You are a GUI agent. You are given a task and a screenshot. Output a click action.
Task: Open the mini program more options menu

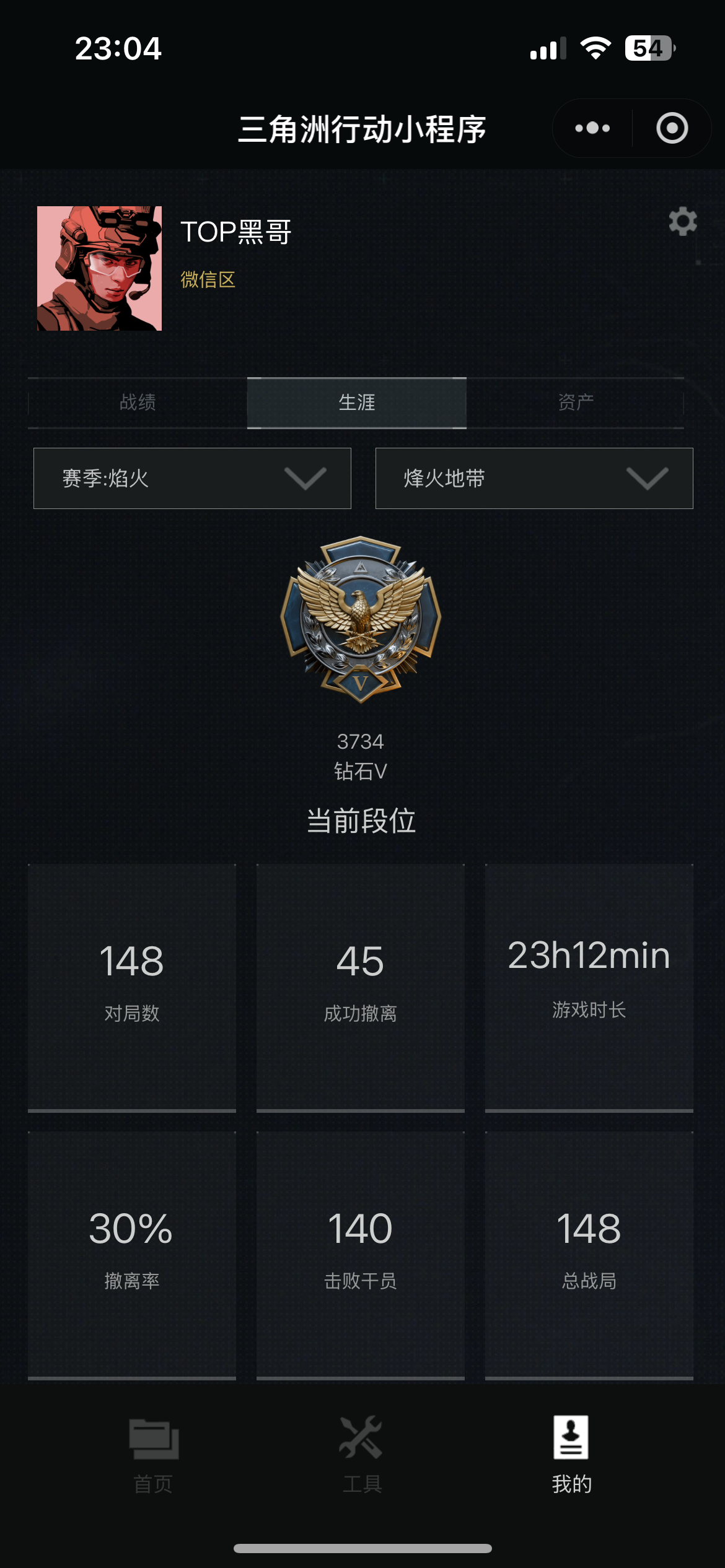(x=592, y=128)
